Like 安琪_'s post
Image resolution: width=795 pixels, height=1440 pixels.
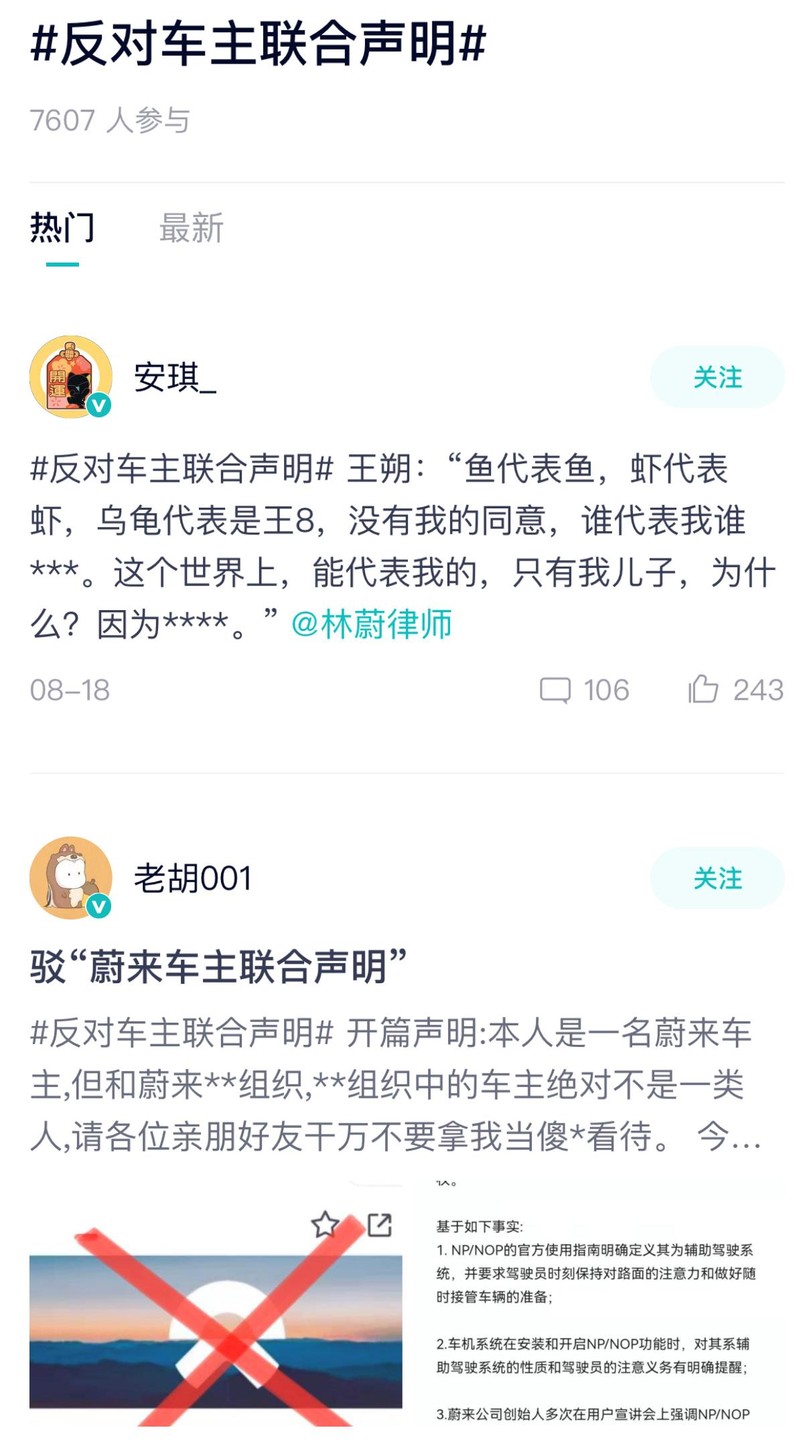[x=735, y=690]
